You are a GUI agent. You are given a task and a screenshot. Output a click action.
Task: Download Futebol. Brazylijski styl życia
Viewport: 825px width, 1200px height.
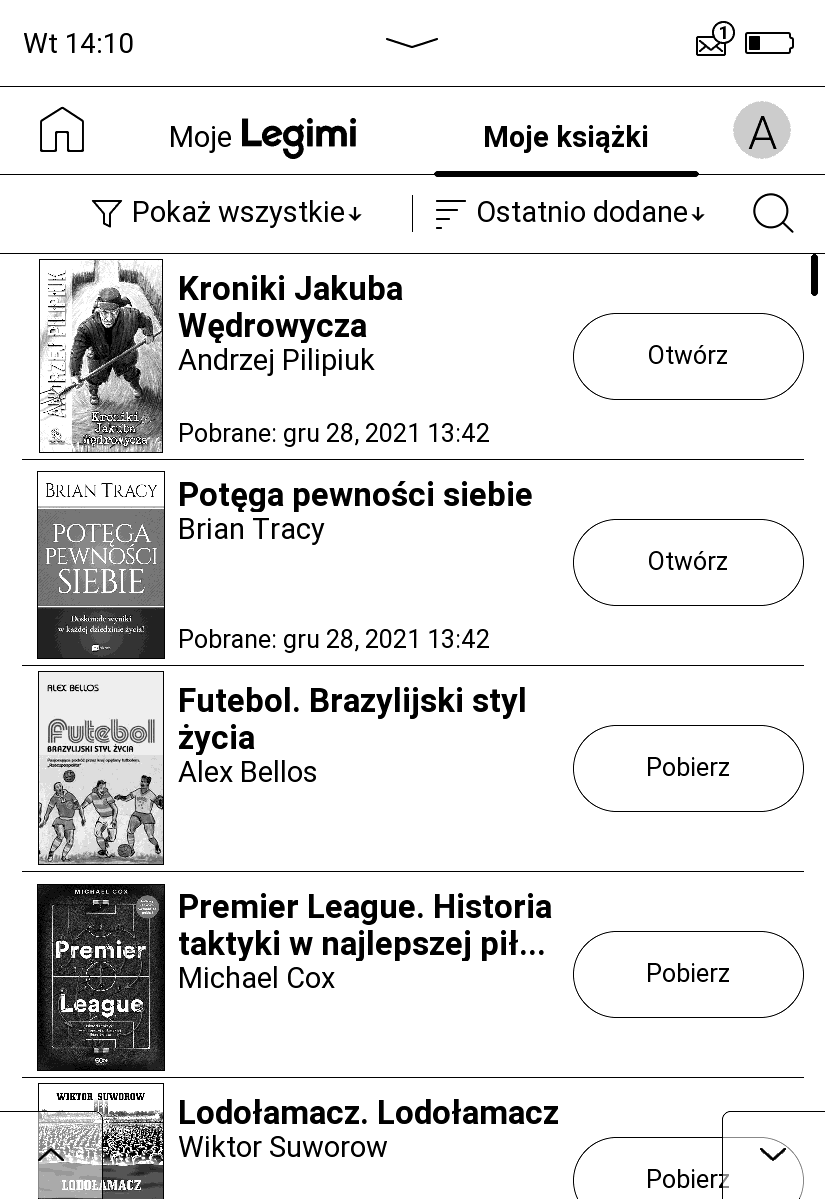[x=687, y=768]
